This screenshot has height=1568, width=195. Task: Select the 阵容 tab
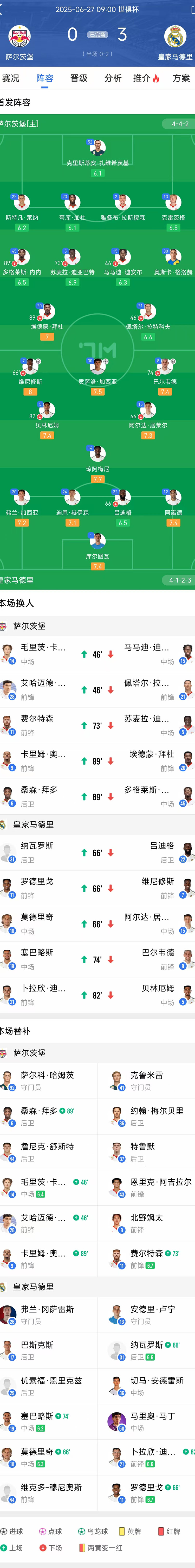45,78
